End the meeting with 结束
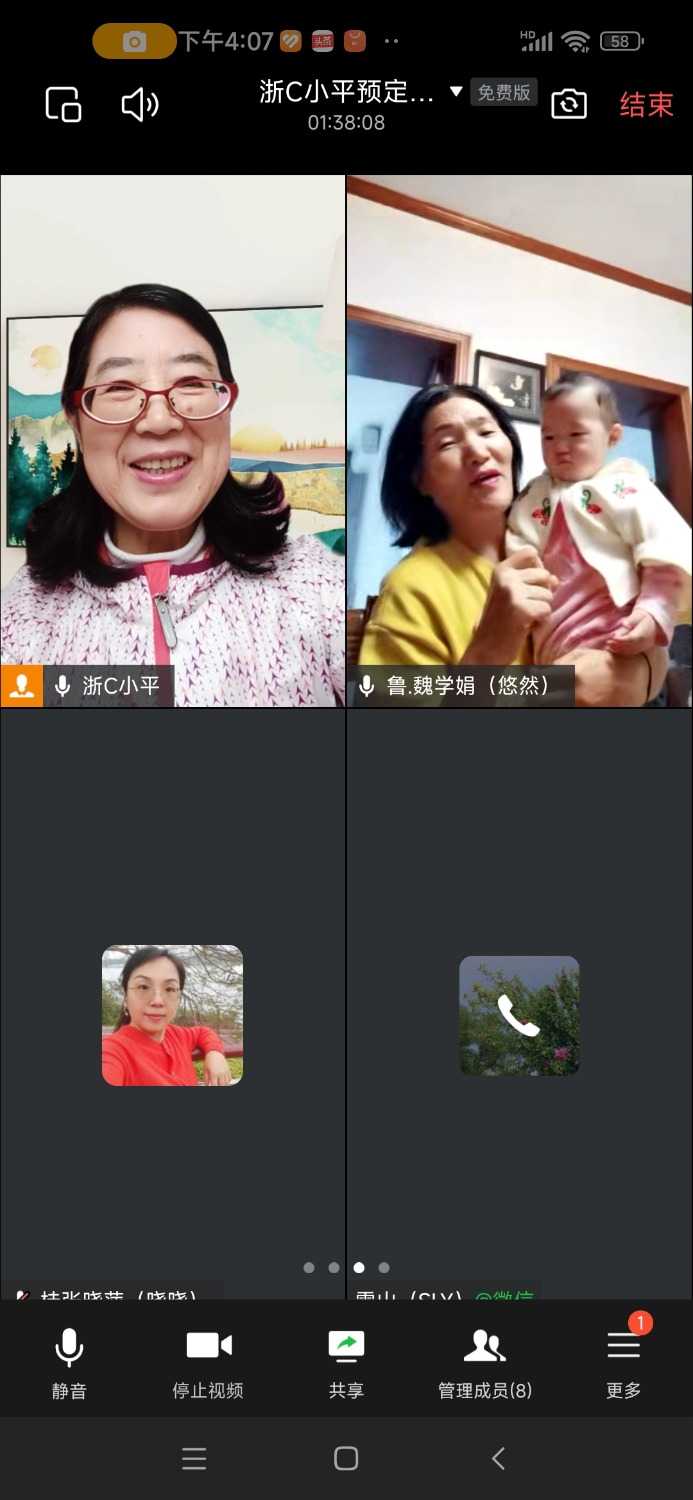This screenshot has height=1500, width=693. (646, 104)
